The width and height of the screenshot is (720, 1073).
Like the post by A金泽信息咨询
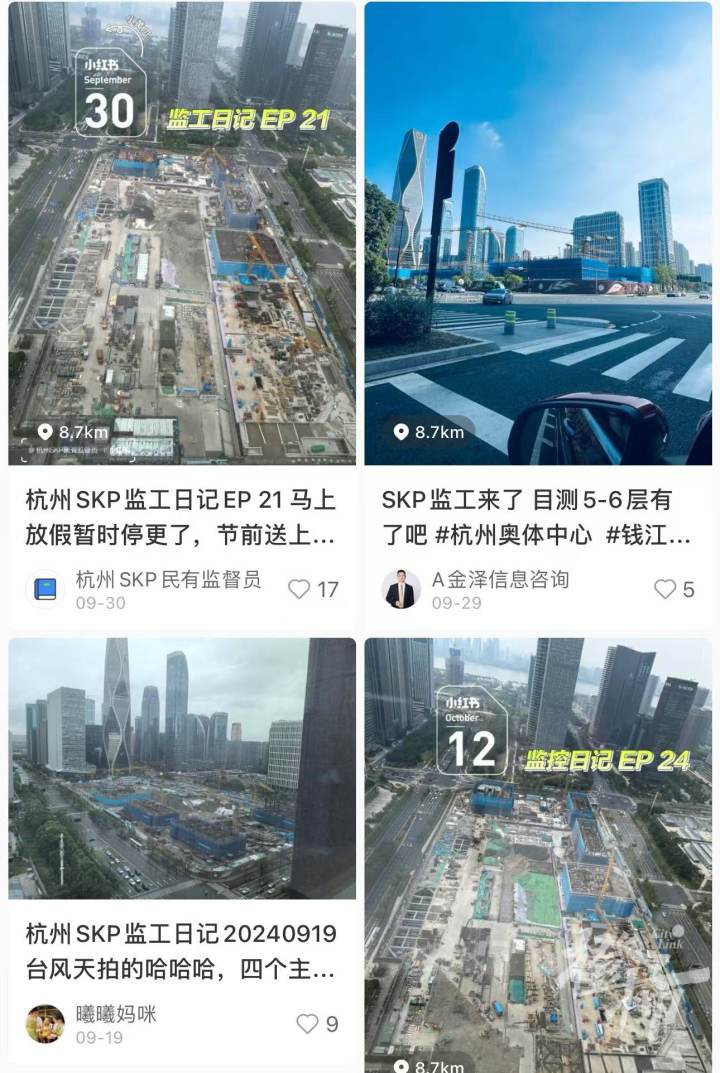click(666, 589)
